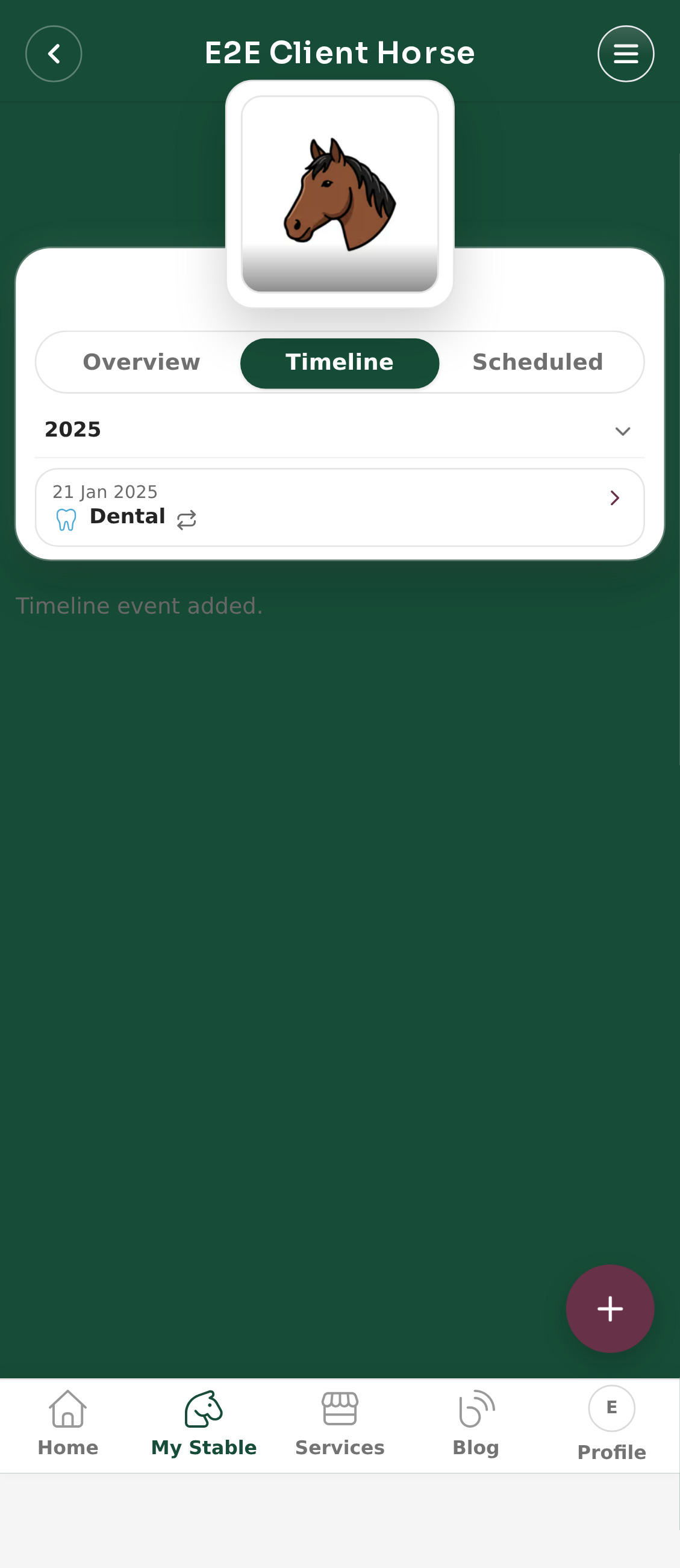Click the Home icon in navigation bar
This screenshot has width=680, height=1568.
[x=67, y=1408]
